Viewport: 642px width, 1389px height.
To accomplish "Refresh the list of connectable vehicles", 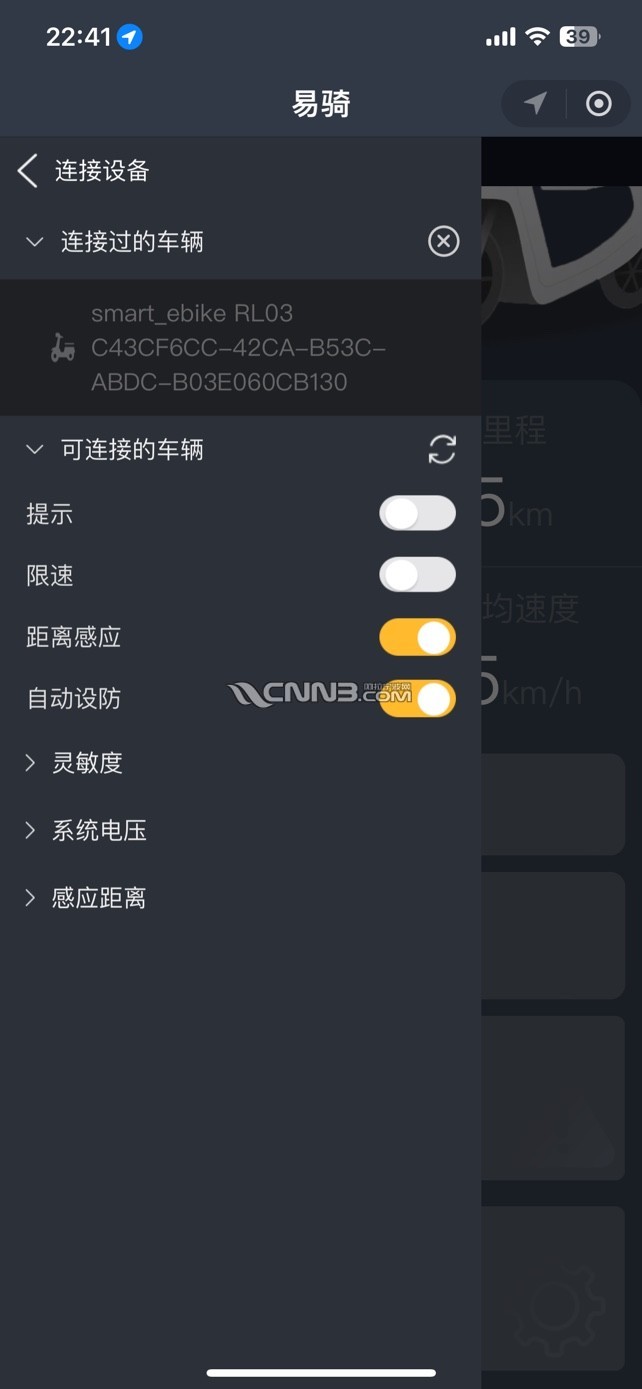I will point(442,450).
